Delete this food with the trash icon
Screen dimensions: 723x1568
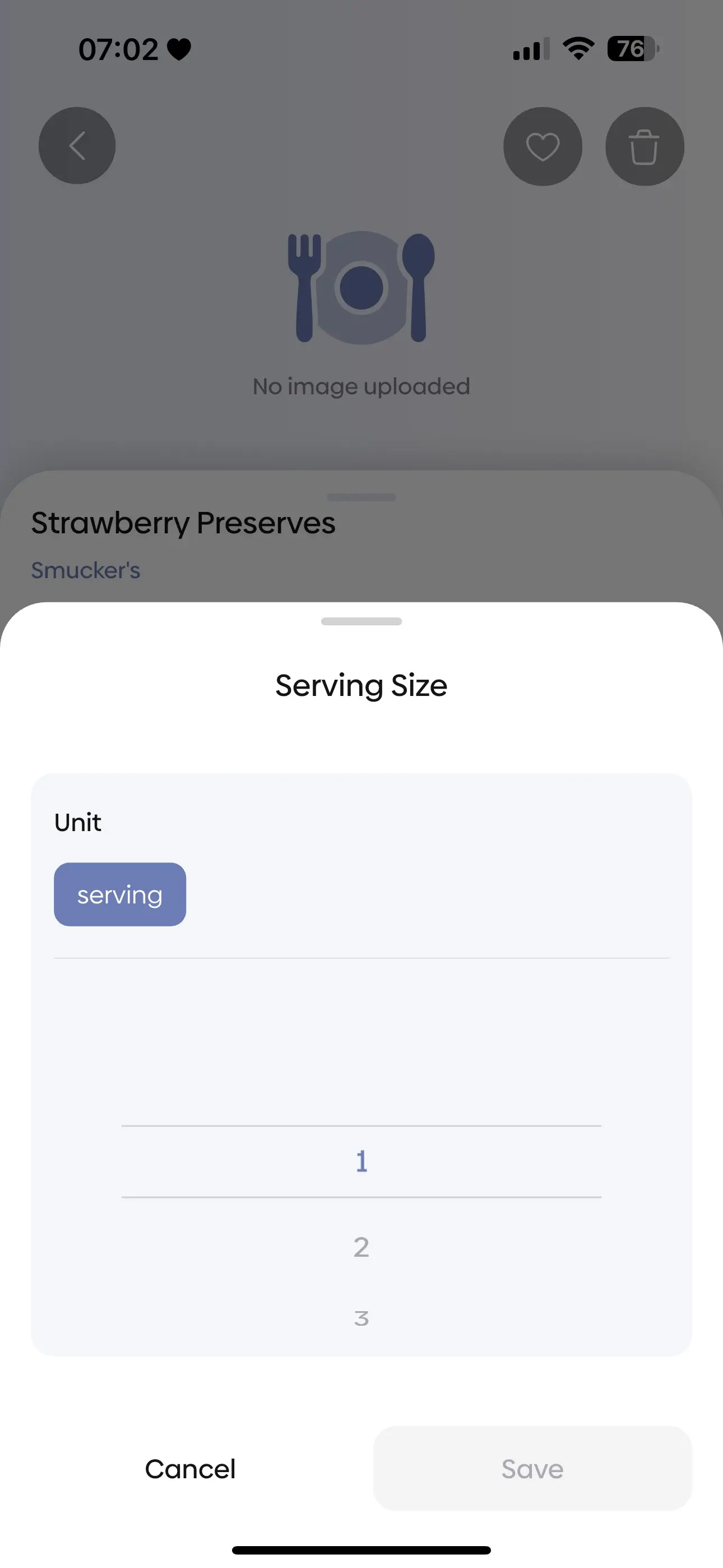(644, 147)
